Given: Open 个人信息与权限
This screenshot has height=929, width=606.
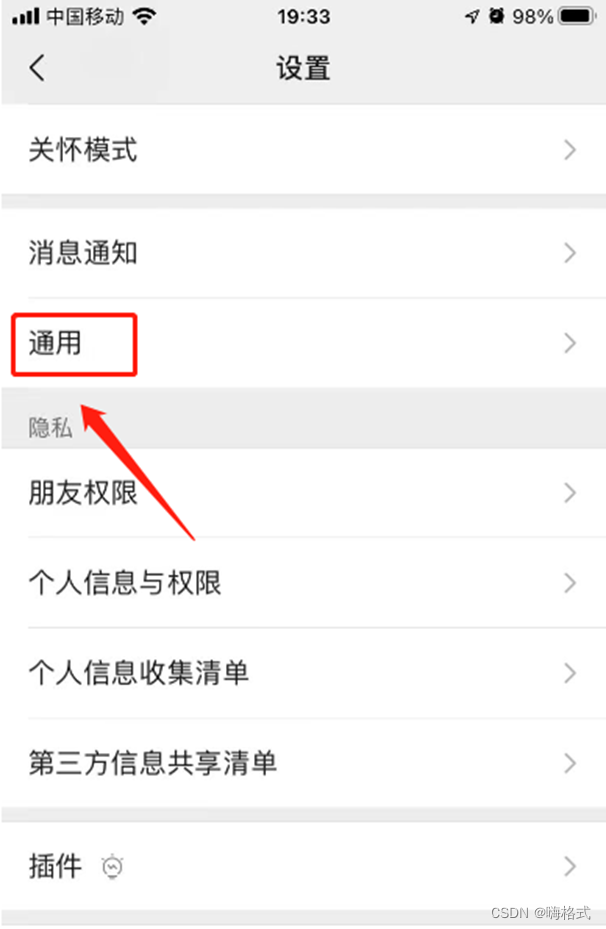Looking at the screenshot, I should pos(300,582).
